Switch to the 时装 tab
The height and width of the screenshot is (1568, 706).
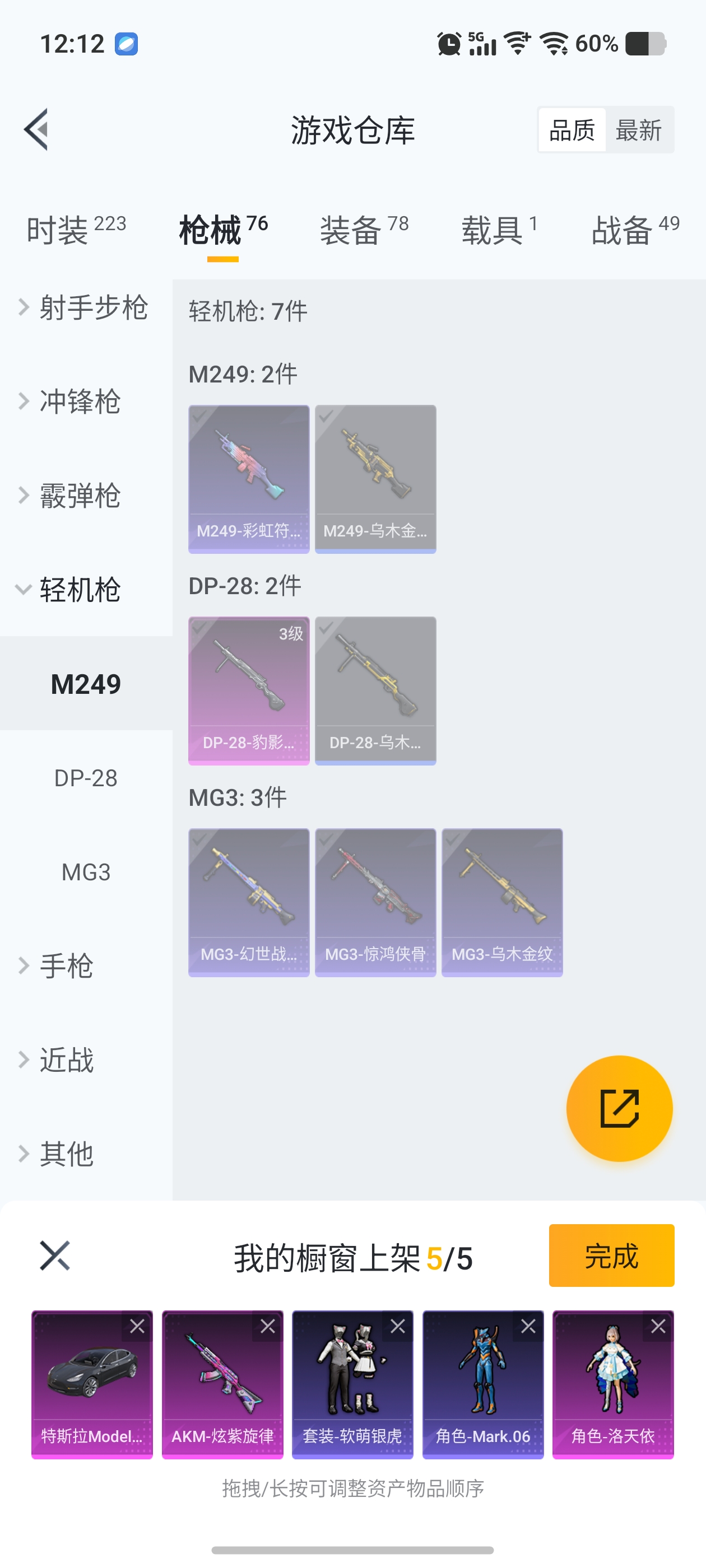tap(76, 230)
